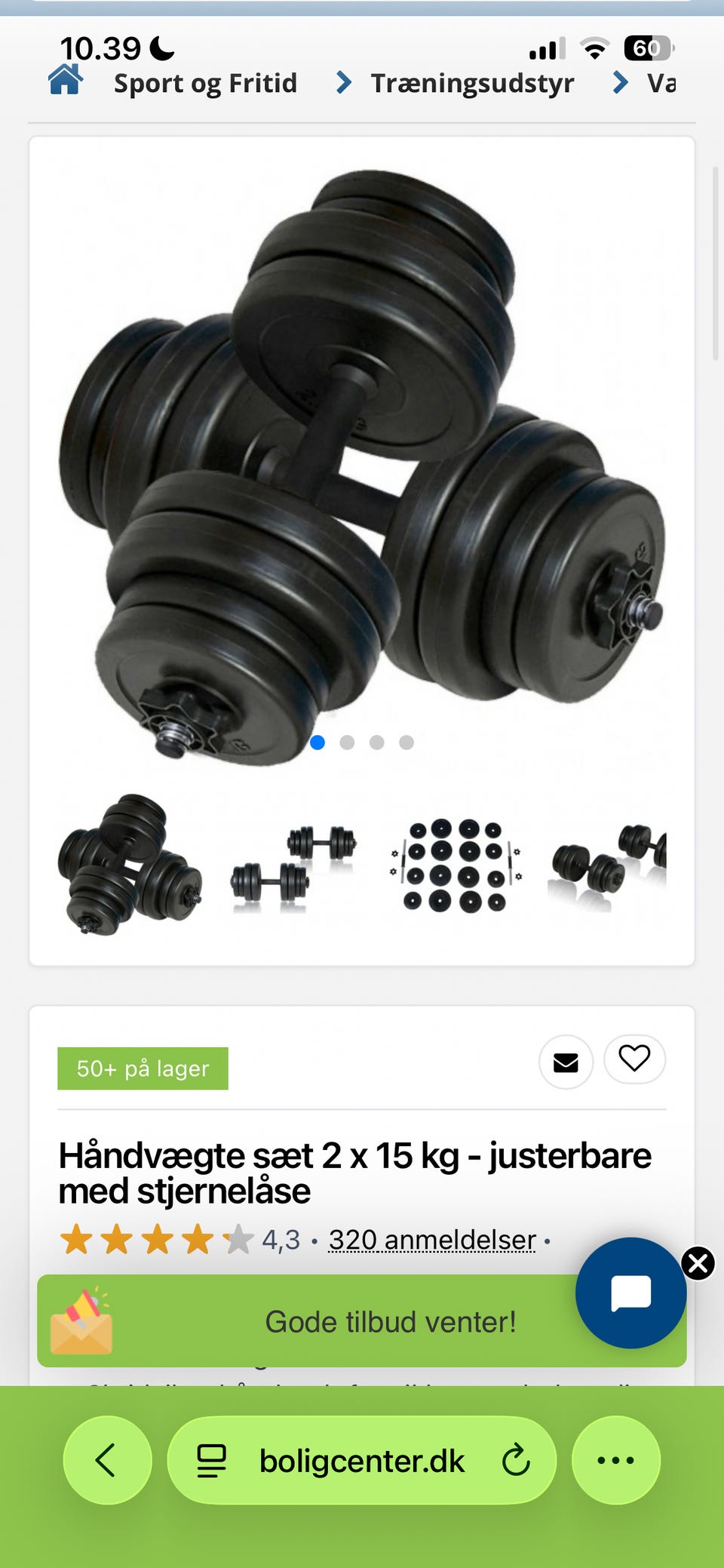The width and height of the screenshot is (724, 1568).
Task: Share the product via the envelope icon
Action: coord(566,1062)
